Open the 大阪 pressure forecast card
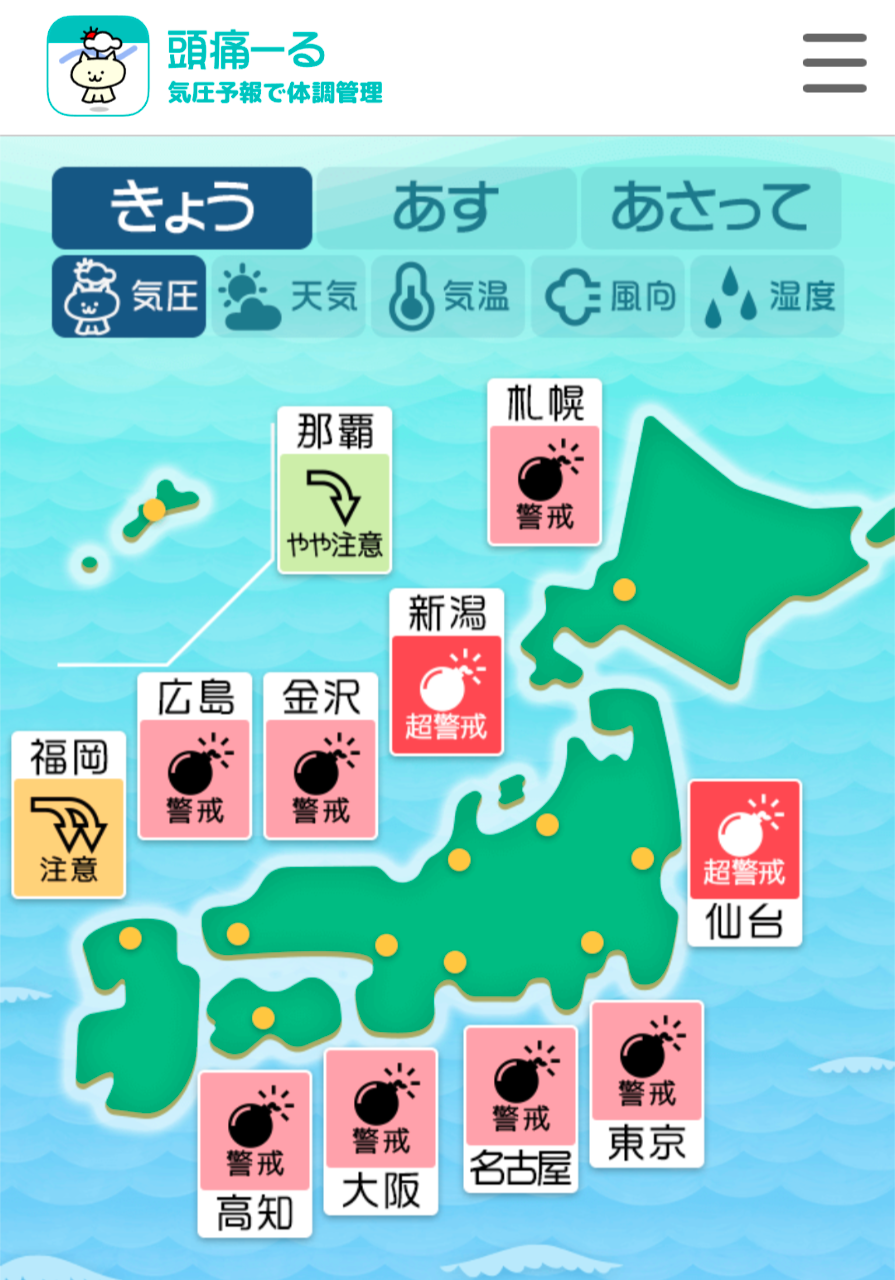The width and height of the screenshot is (895, 1280). (x=381, y=1132)
